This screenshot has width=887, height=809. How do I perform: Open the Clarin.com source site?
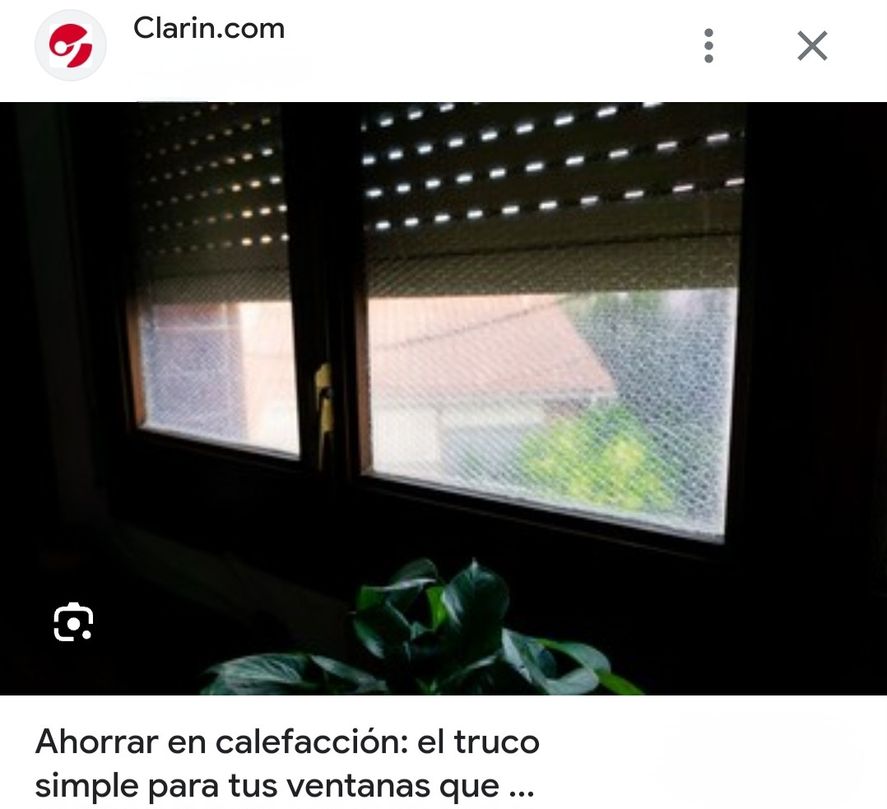[208, 29]
